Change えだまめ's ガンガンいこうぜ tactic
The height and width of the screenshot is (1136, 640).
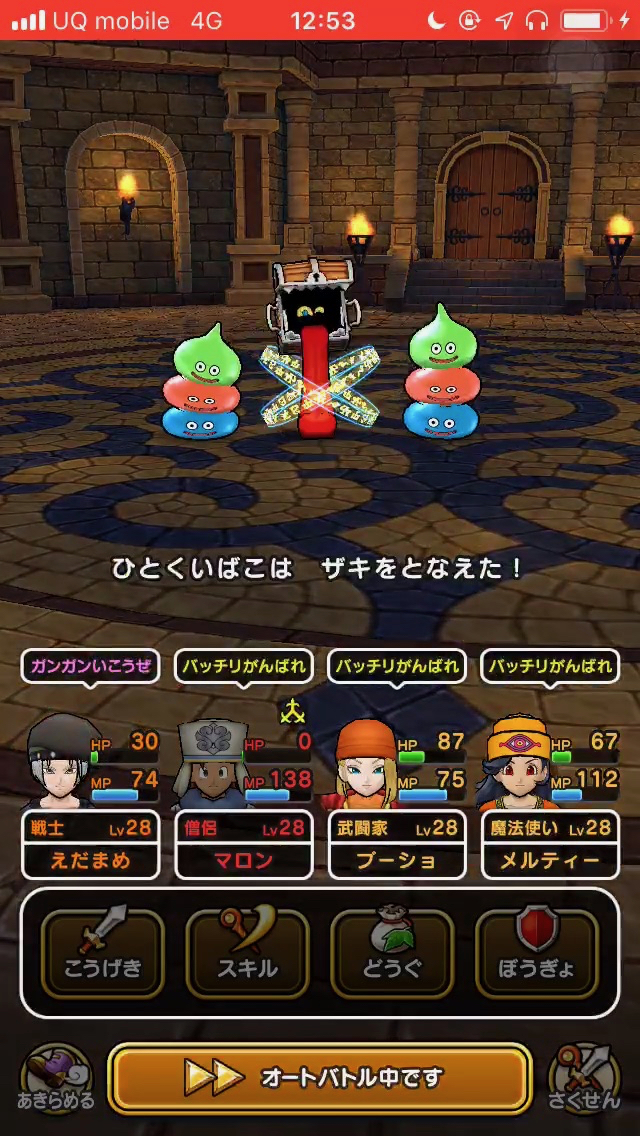[x=90, y=667]
